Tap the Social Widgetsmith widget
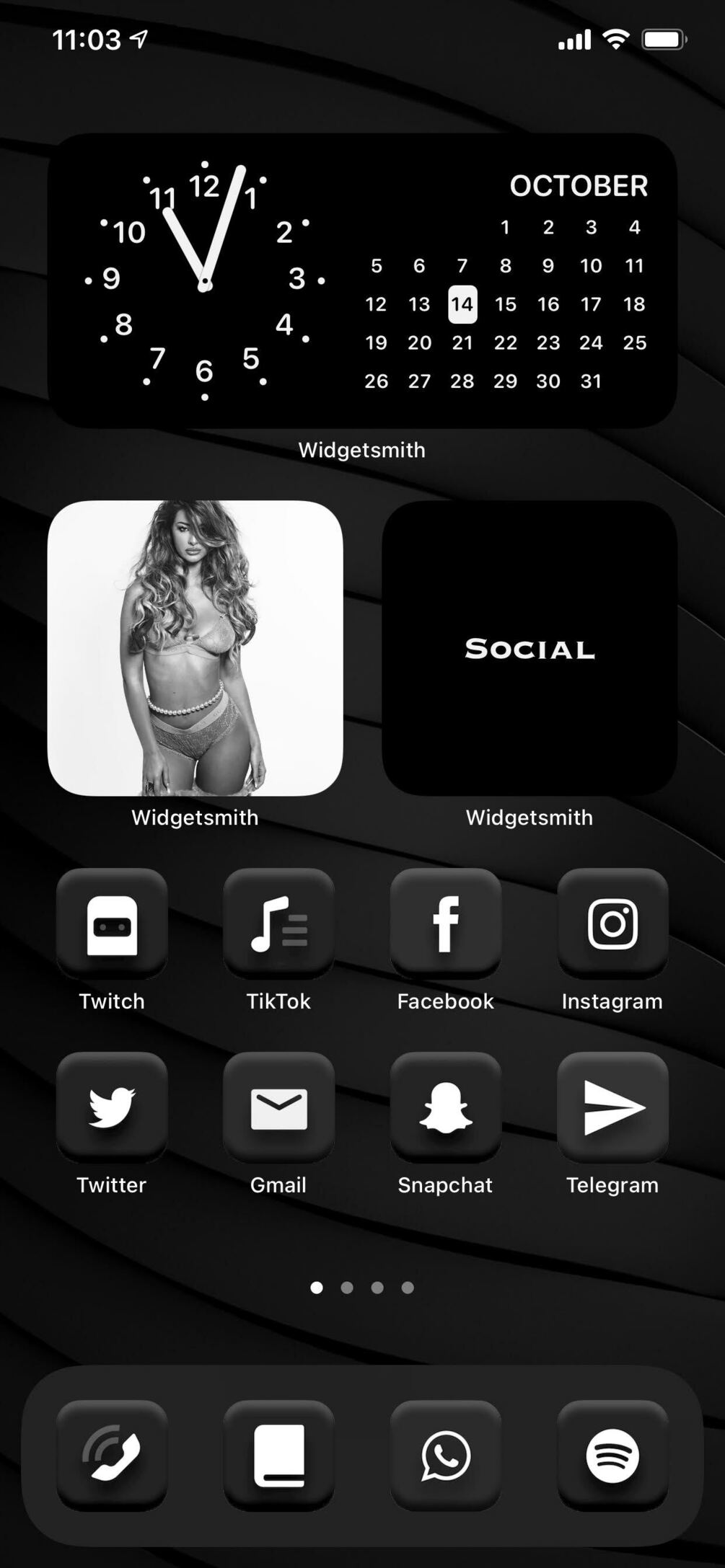The image size is (725, 1568). [x=530, y=648]
